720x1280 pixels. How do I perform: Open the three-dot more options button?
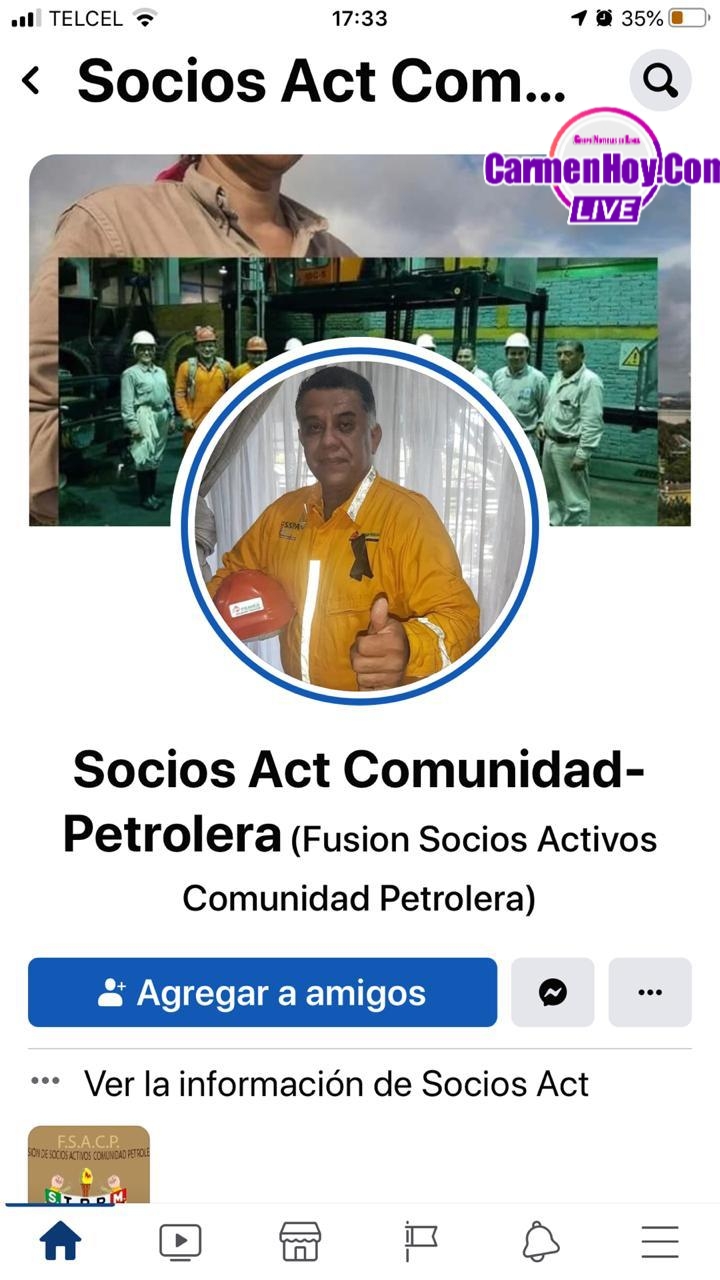(x=650, y=992)
